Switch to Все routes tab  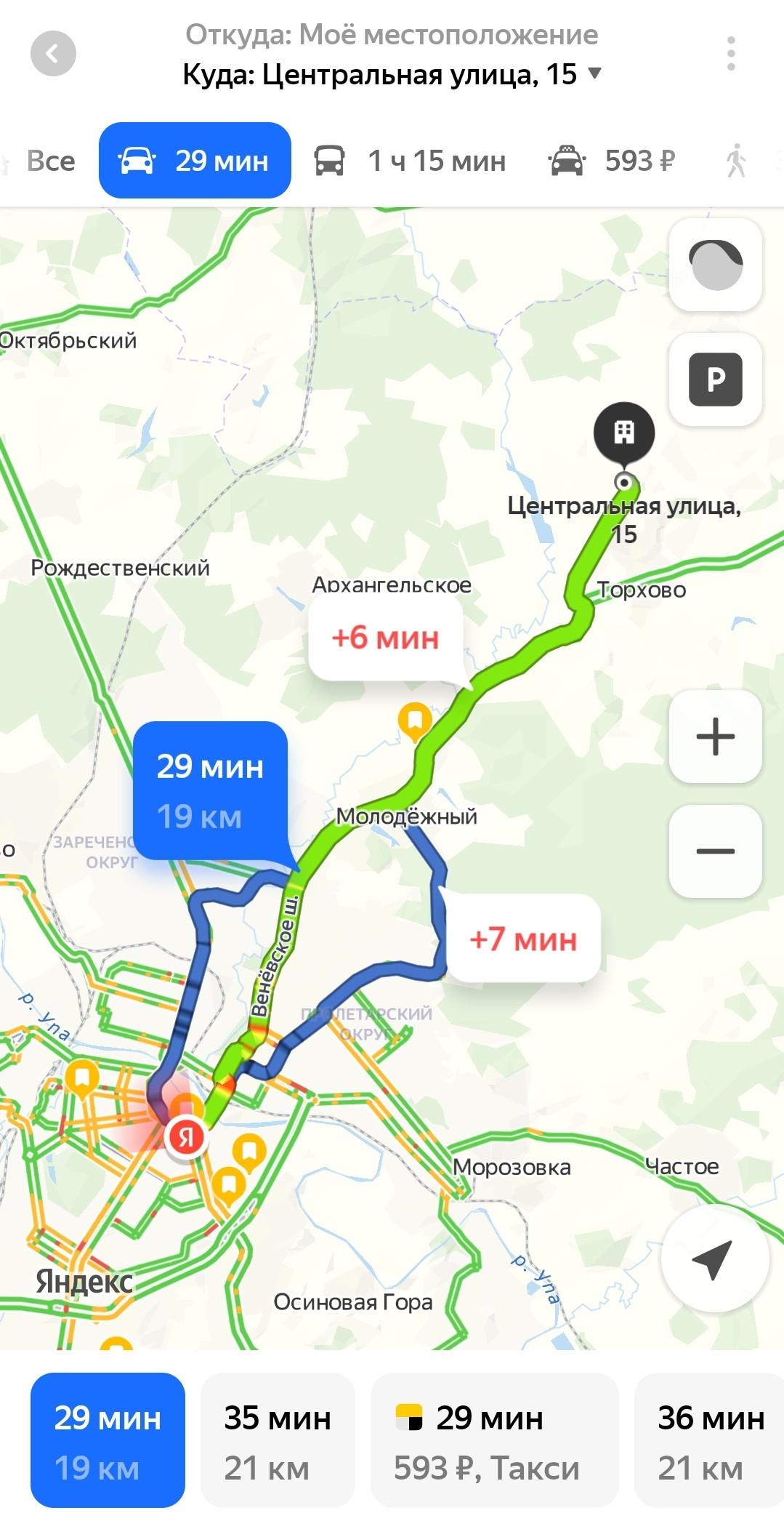[x=50, y=161]
